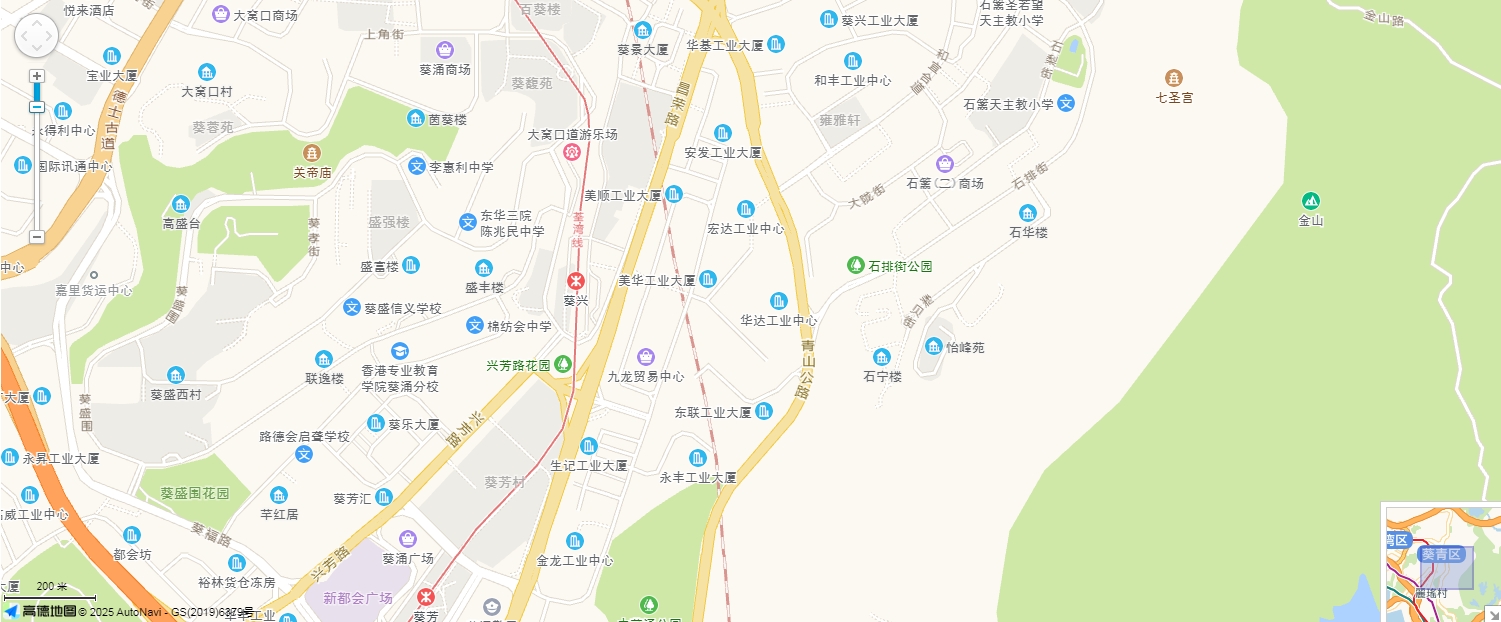Screen dimensions: 1501x622
Task: Pan the map left with the arrow
Action: 23,36
